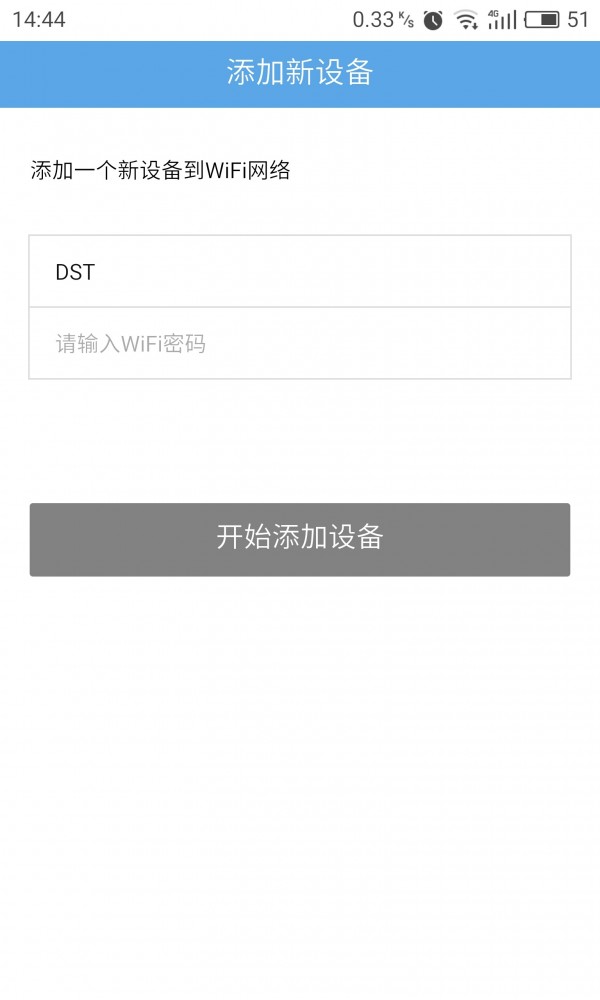Image resolution: width=600 pixels, height=1000 pixels.
Task: Focus the WiFi password field
Action: click(x=300, y=343)
